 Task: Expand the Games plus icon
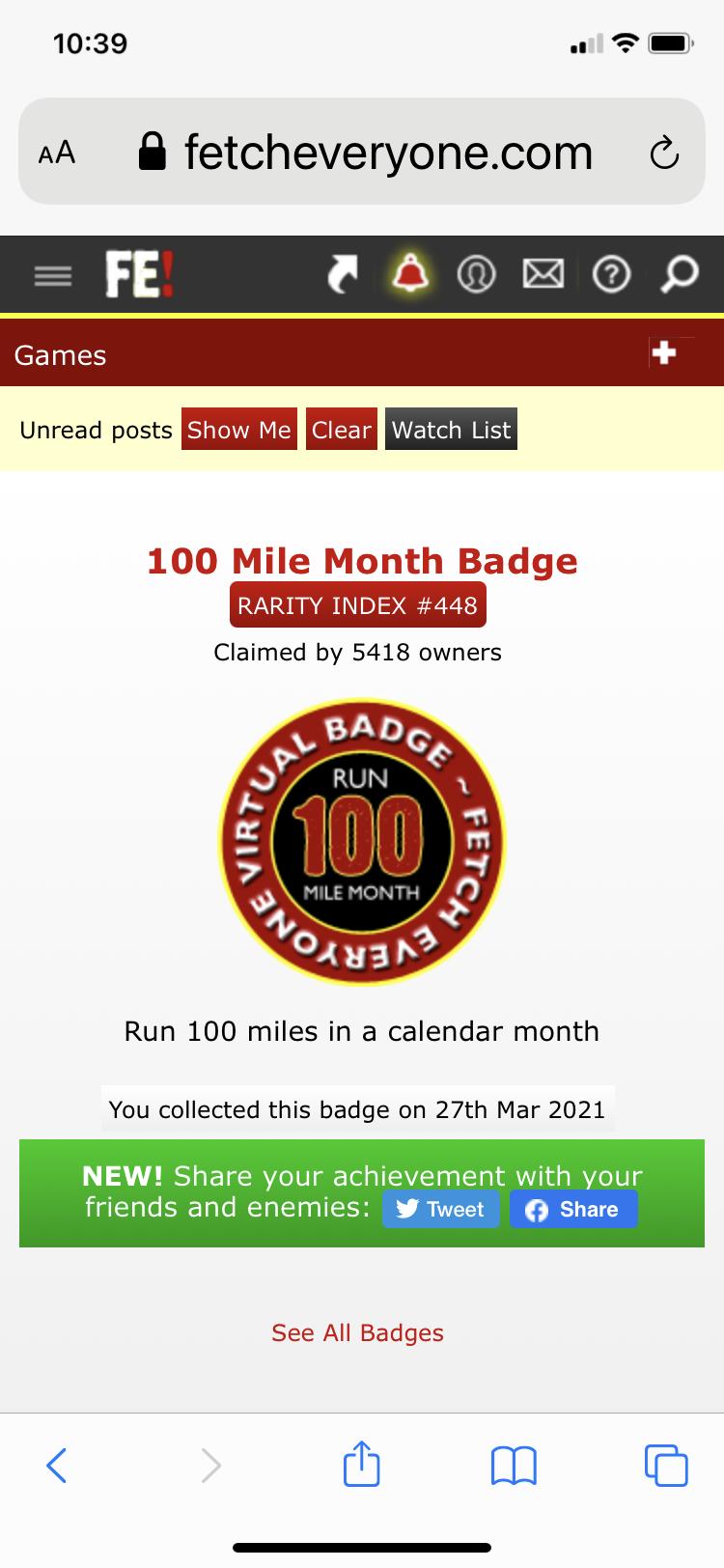pos(664,353)
